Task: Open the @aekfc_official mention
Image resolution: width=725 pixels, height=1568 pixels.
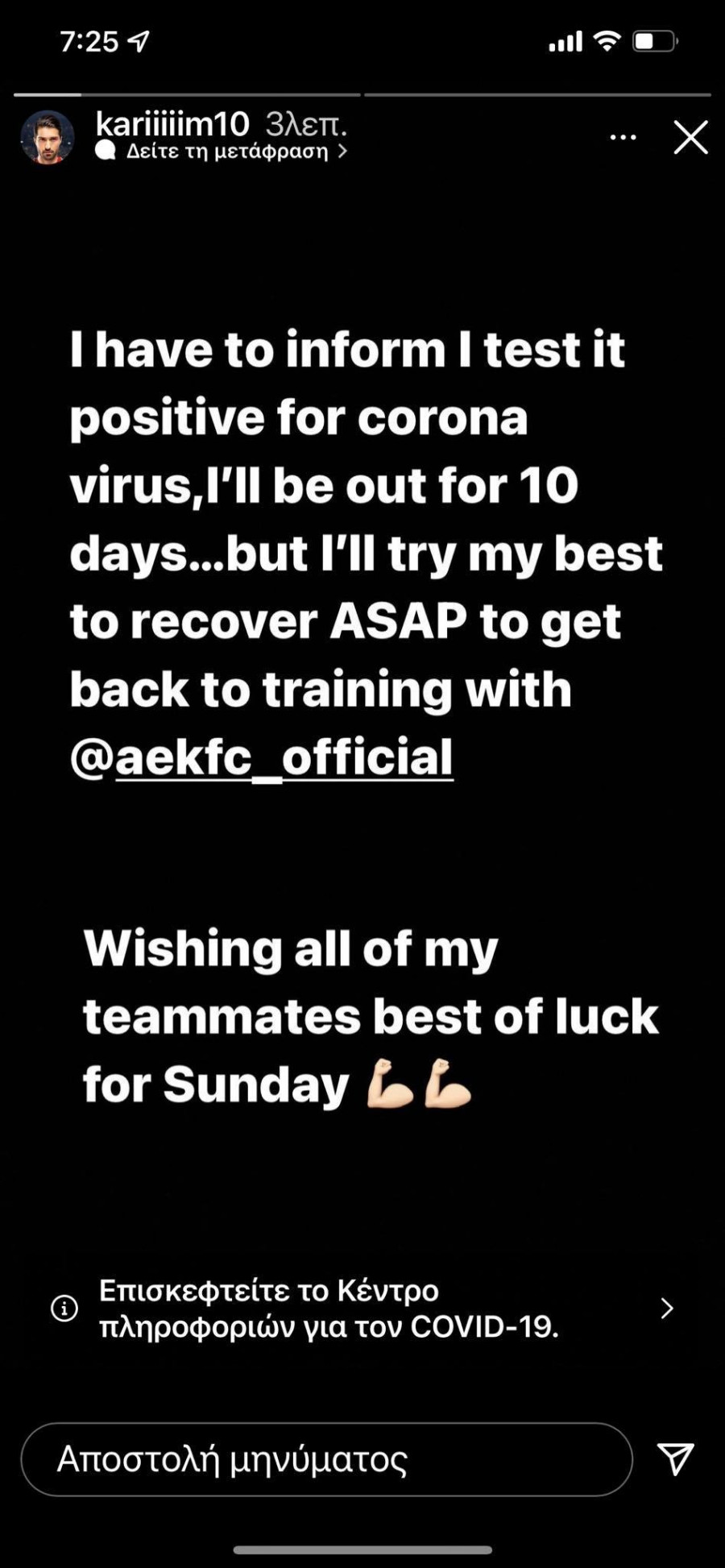Action: click(262, 757)
